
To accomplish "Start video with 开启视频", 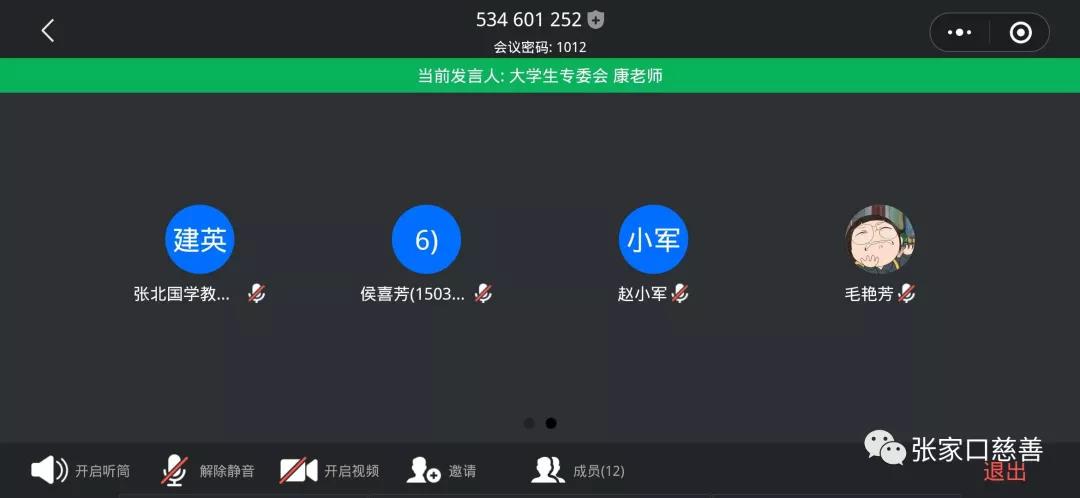I will [329, 470].
